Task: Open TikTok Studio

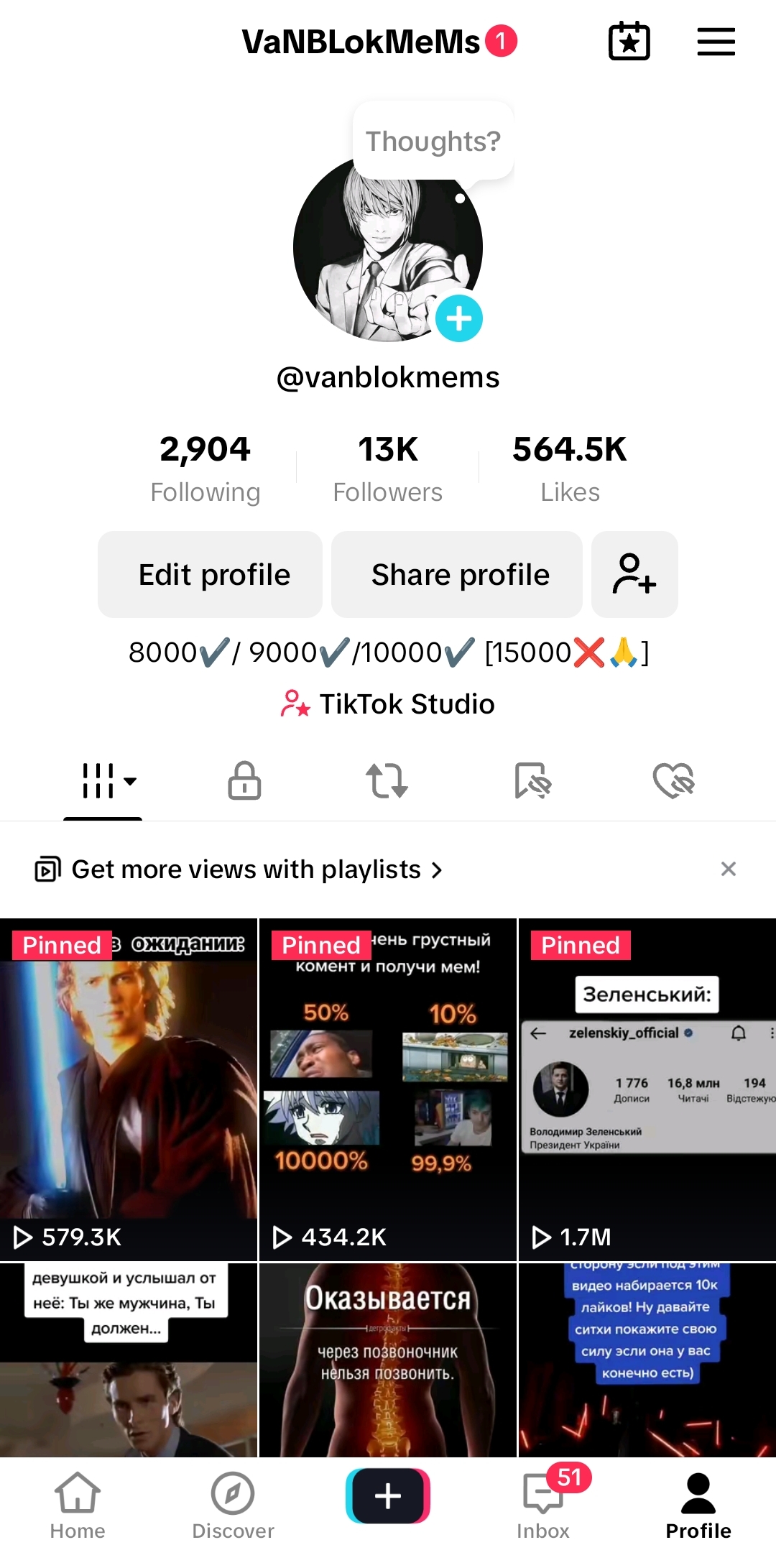Action: [388, 704]
